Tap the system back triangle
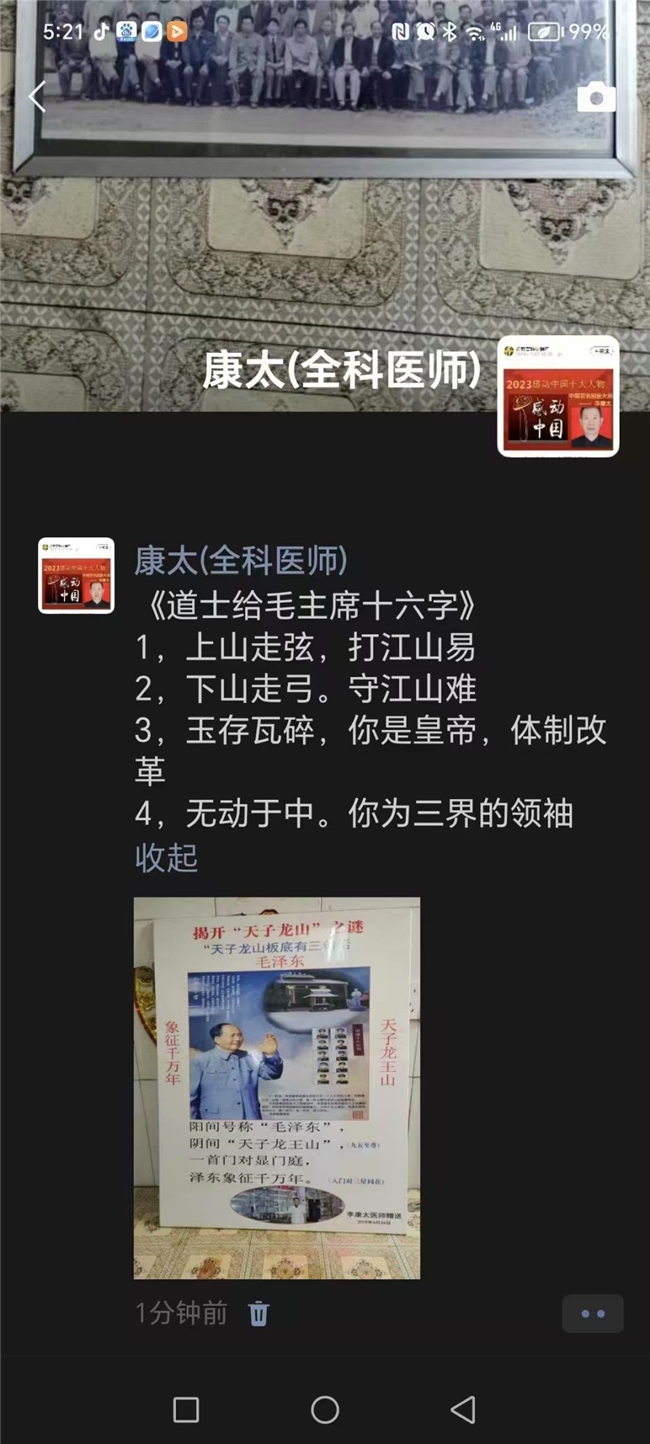 coord(462,1410)
